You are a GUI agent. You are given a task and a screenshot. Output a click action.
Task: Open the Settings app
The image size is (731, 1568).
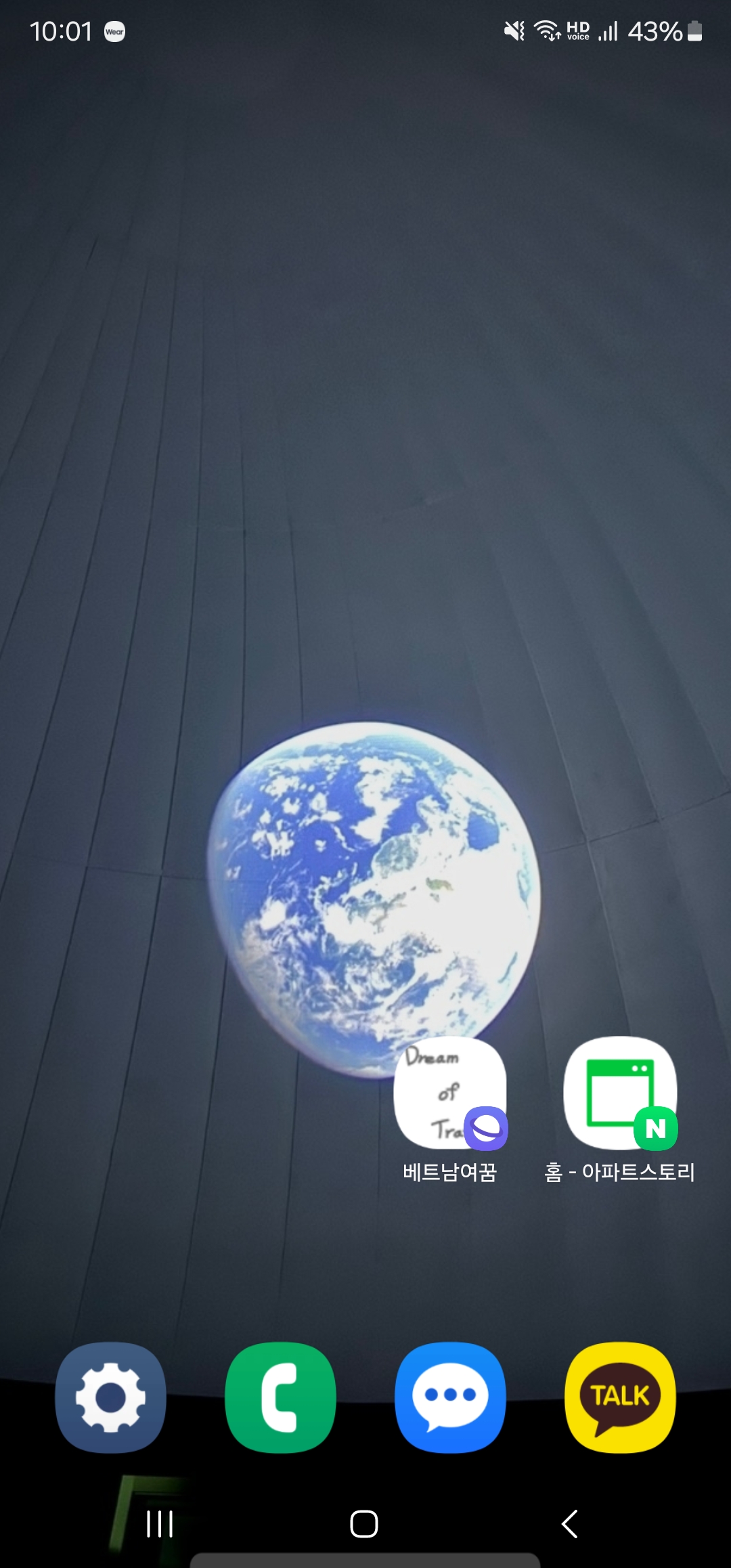[x=110, y=1397]
